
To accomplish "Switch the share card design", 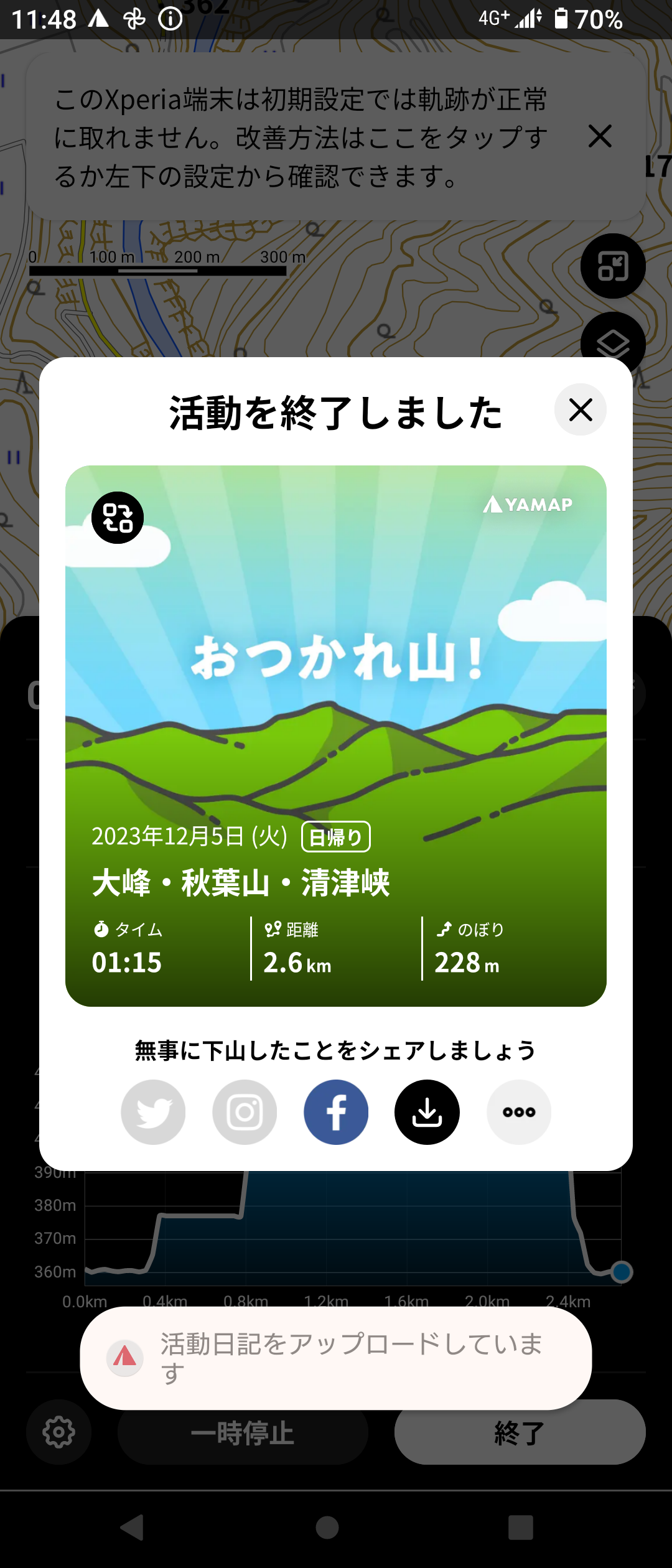I will (x=118, y=518).
